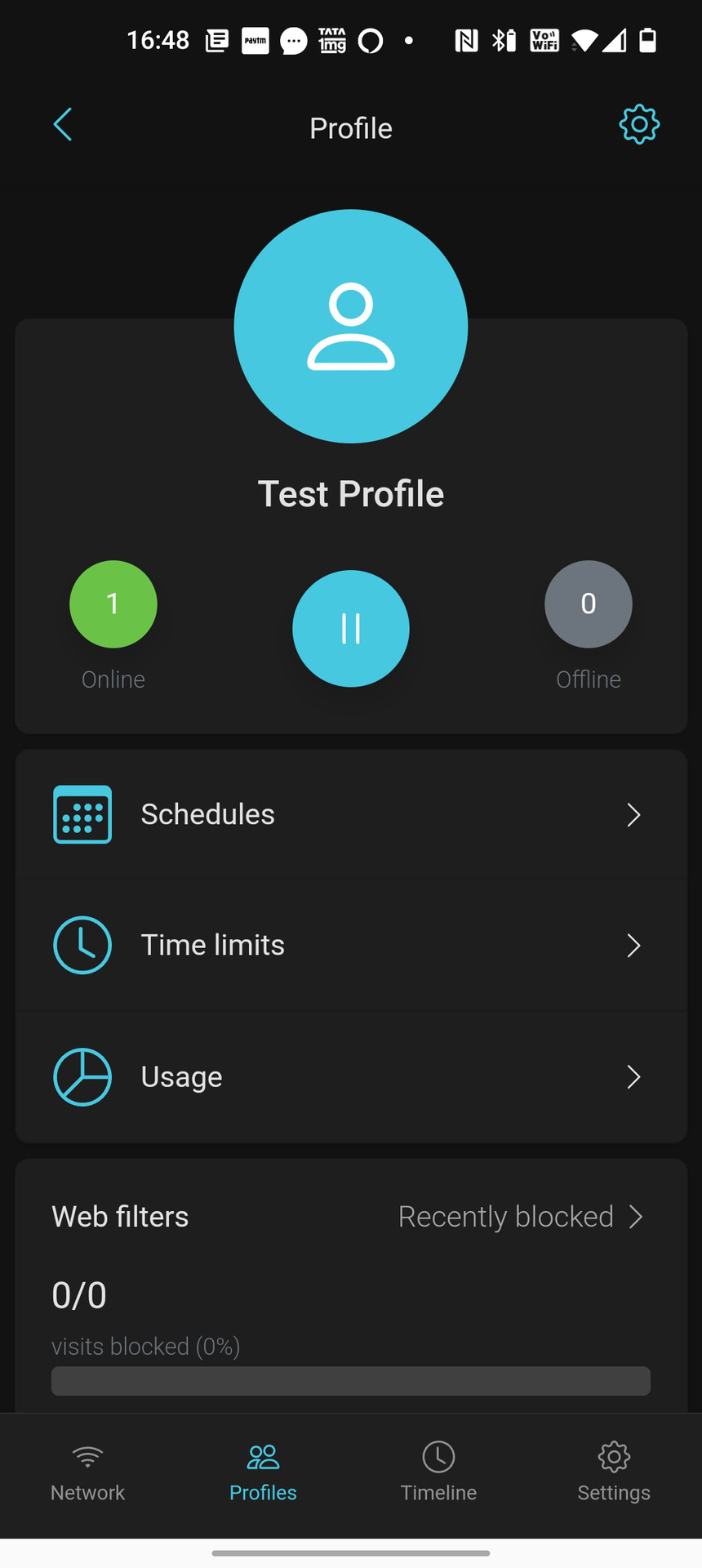The width and height of the screenshot is (702, 1568).
Task: Show Recently blocked web visits
Action: click(520, 1217)
